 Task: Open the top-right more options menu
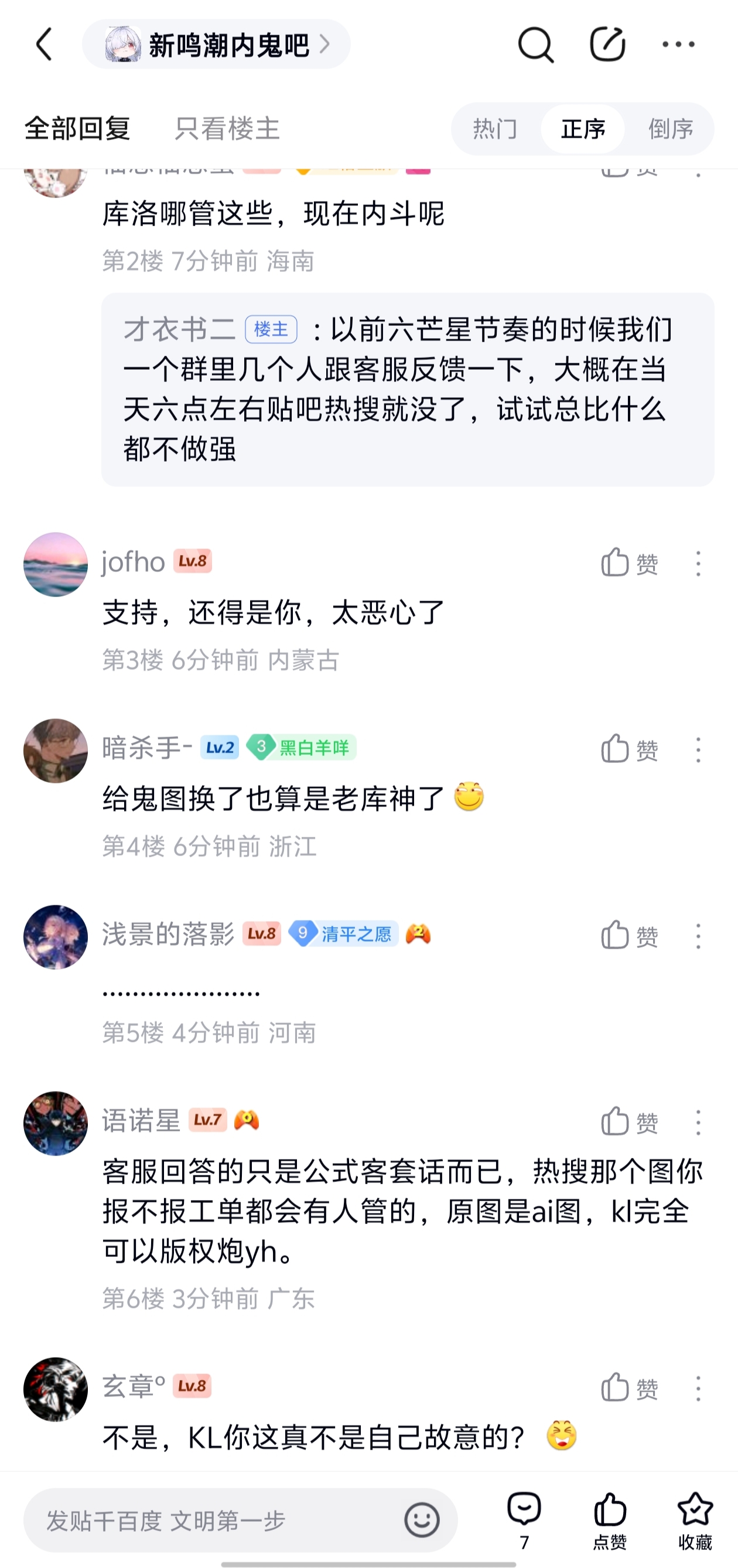(x=678, y=45)
